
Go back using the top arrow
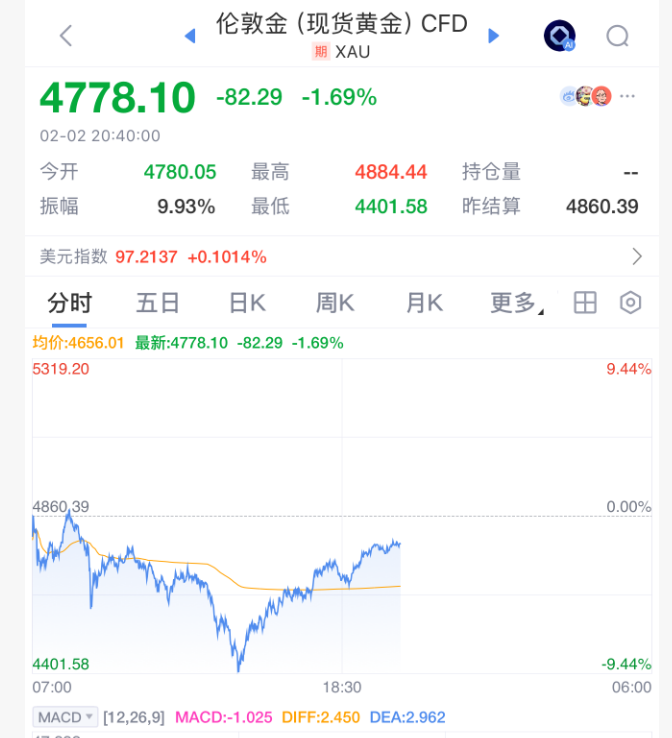66,36
